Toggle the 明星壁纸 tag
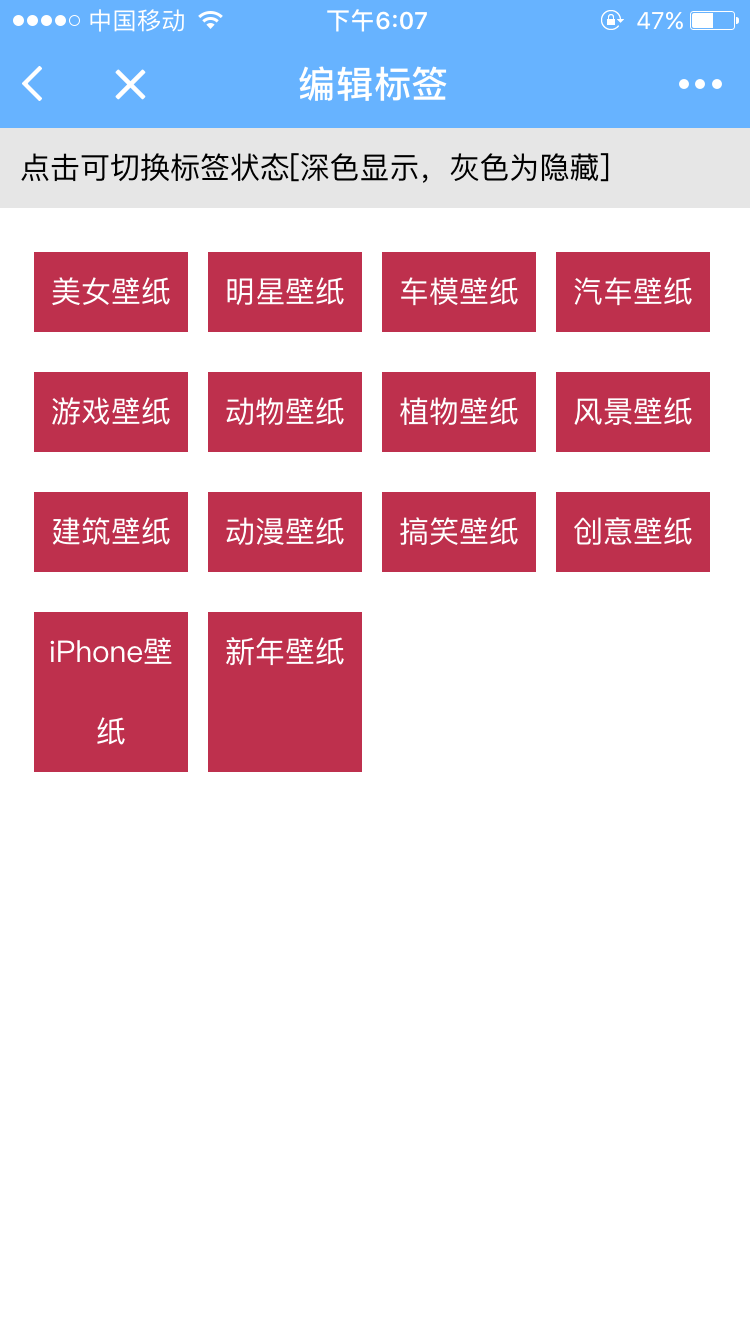 click(x=285, y=292)
